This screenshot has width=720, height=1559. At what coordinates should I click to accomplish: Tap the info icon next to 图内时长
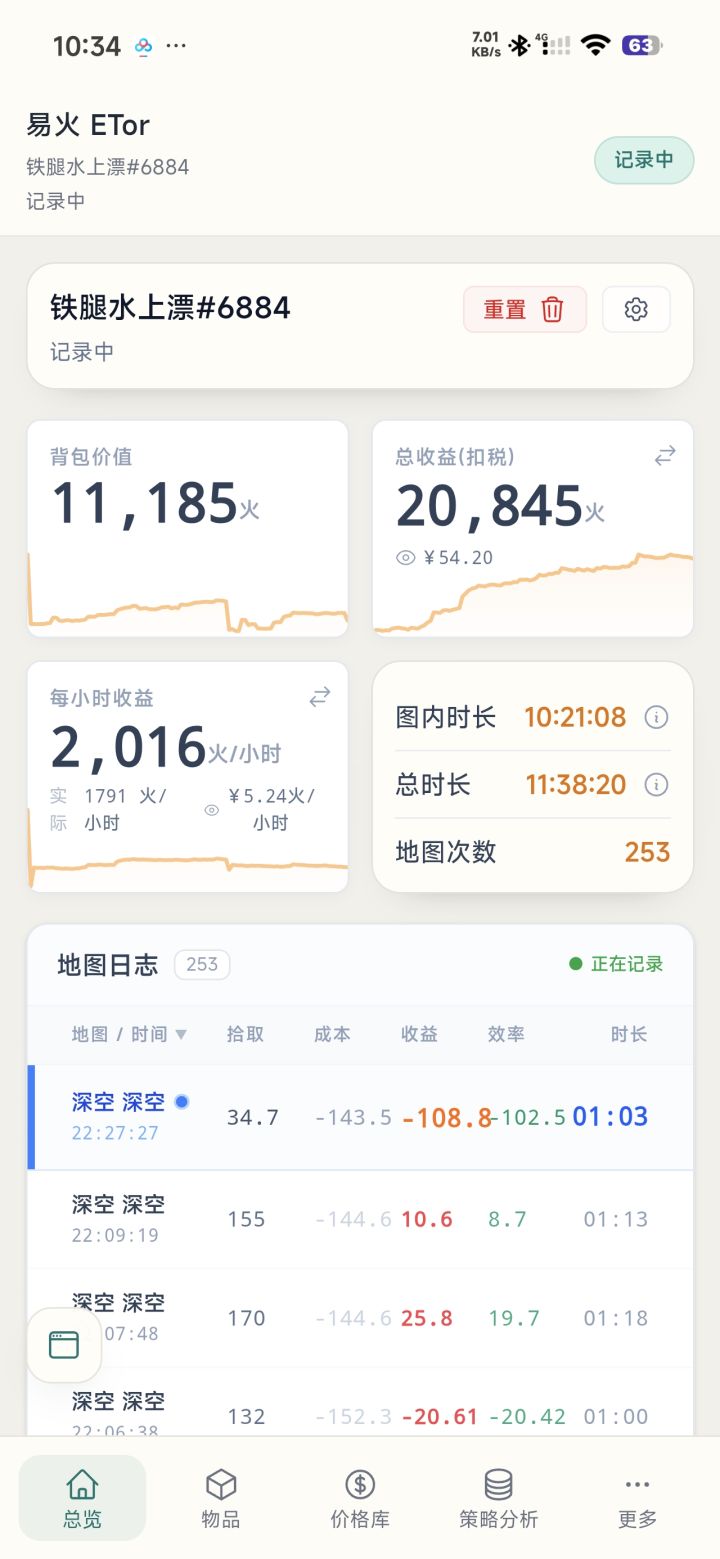click(657, 717)
